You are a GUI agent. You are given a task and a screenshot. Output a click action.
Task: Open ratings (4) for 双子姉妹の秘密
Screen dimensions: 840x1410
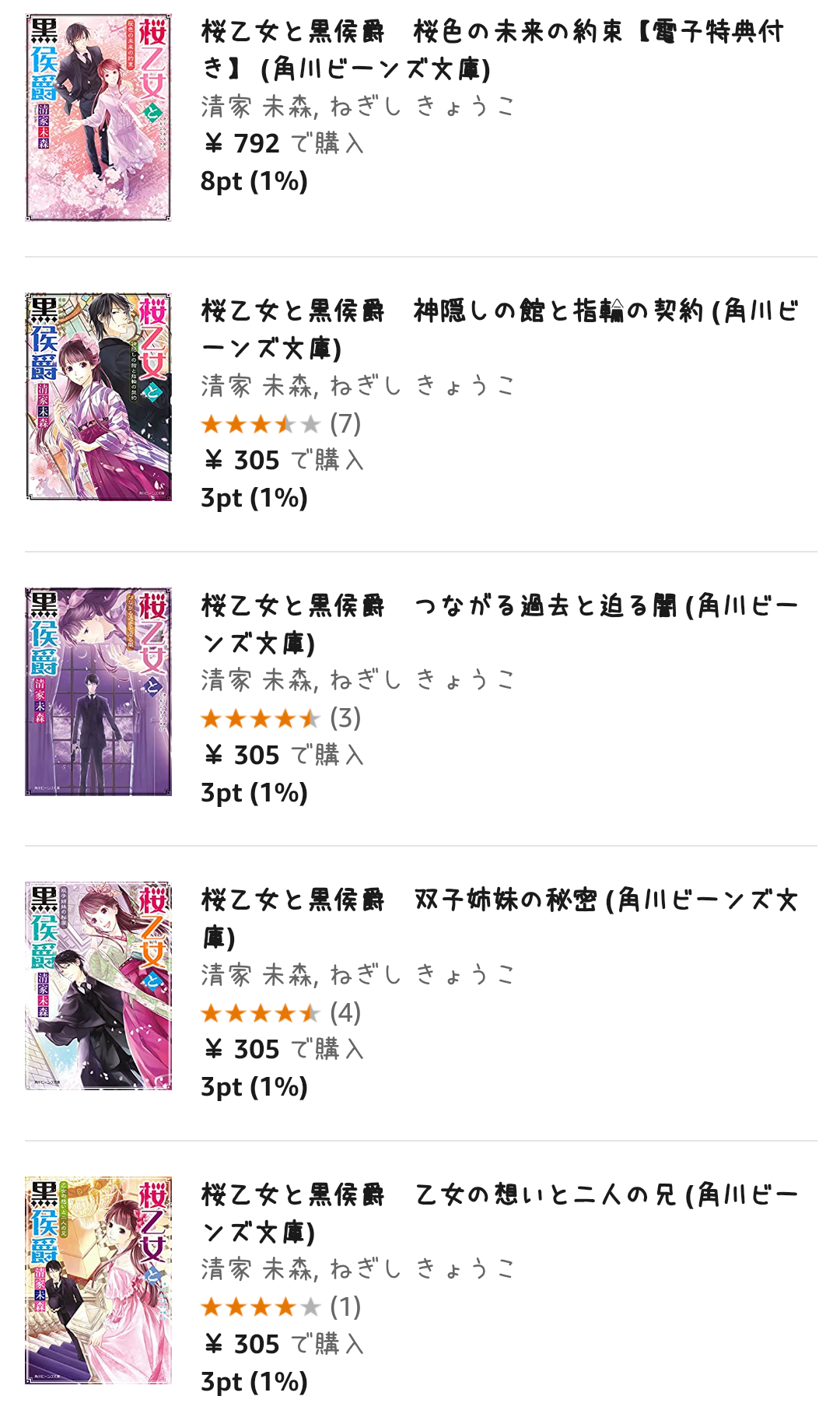point(281,1013)
